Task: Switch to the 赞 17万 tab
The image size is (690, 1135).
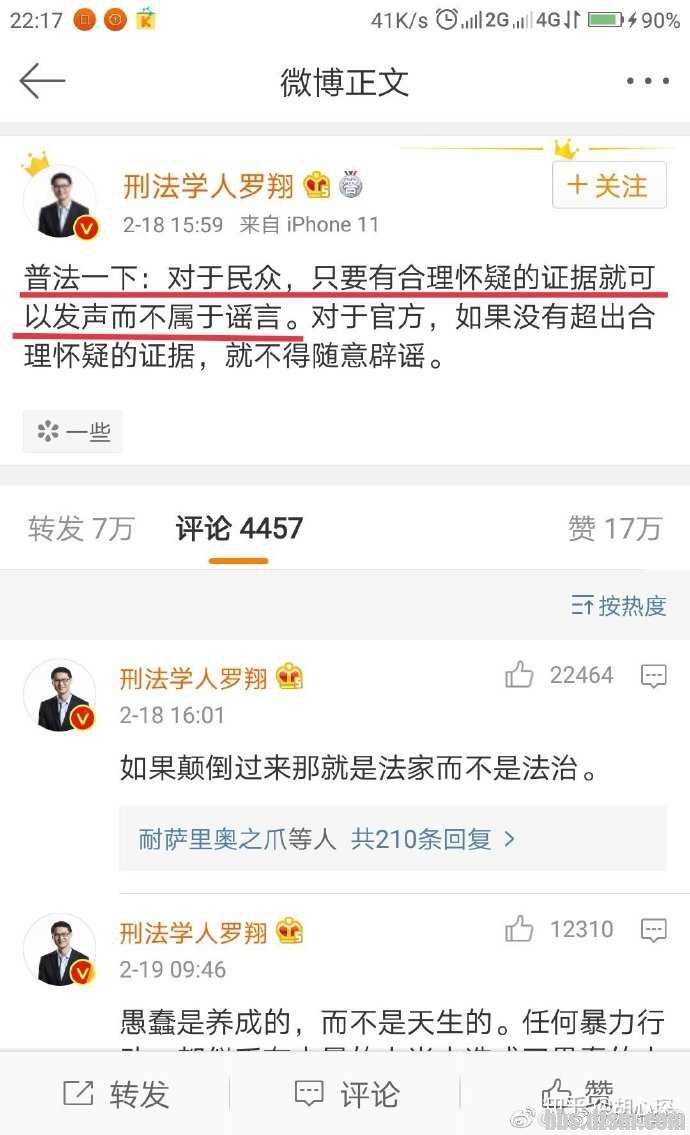Action: 614,528
